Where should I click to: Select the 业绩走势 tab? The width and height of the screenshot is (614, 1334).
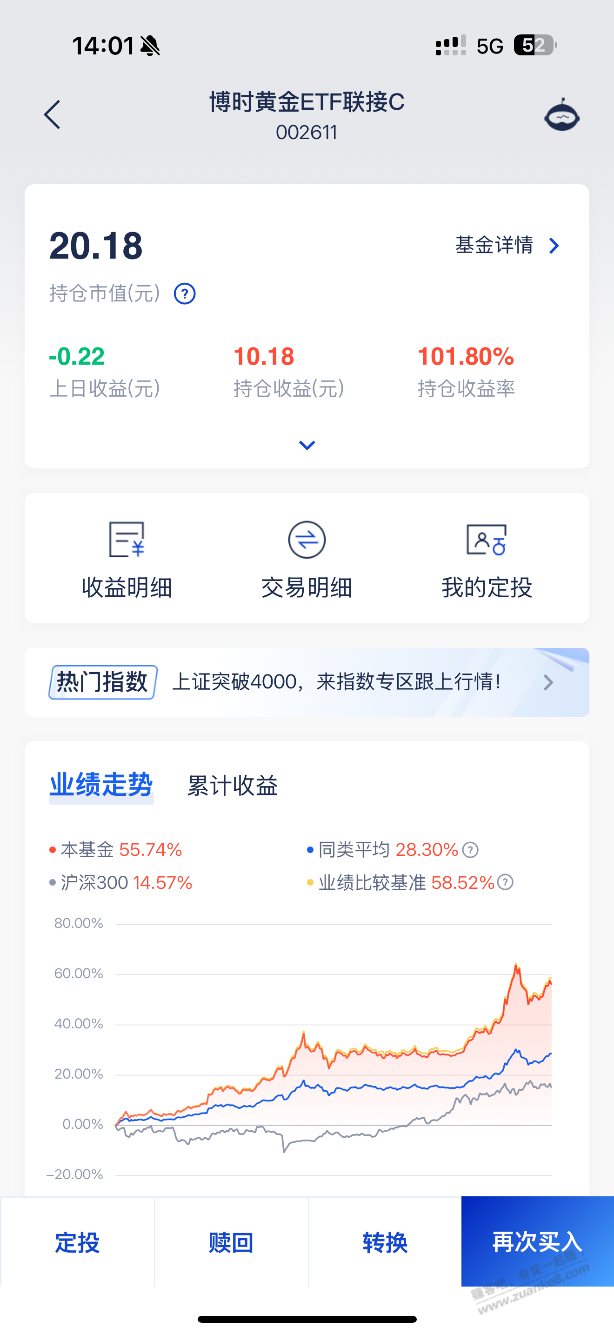pos(101,786)
